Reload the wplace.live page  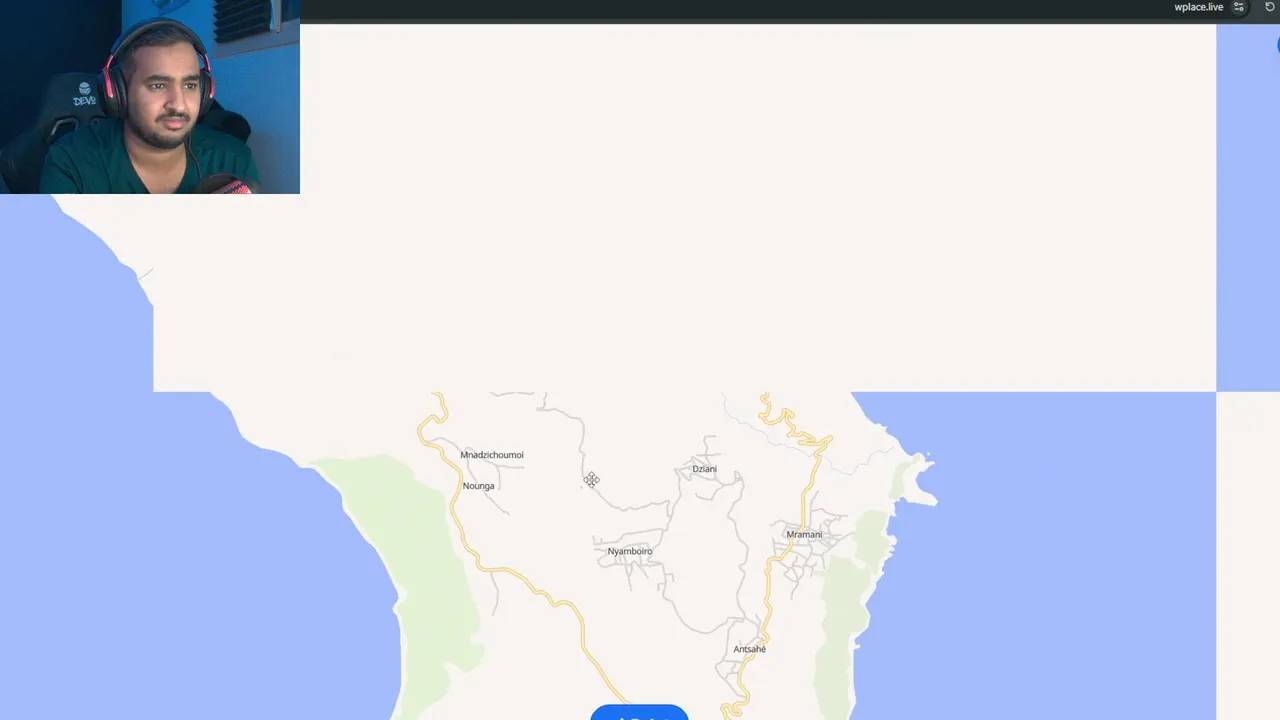point(1270,7)
